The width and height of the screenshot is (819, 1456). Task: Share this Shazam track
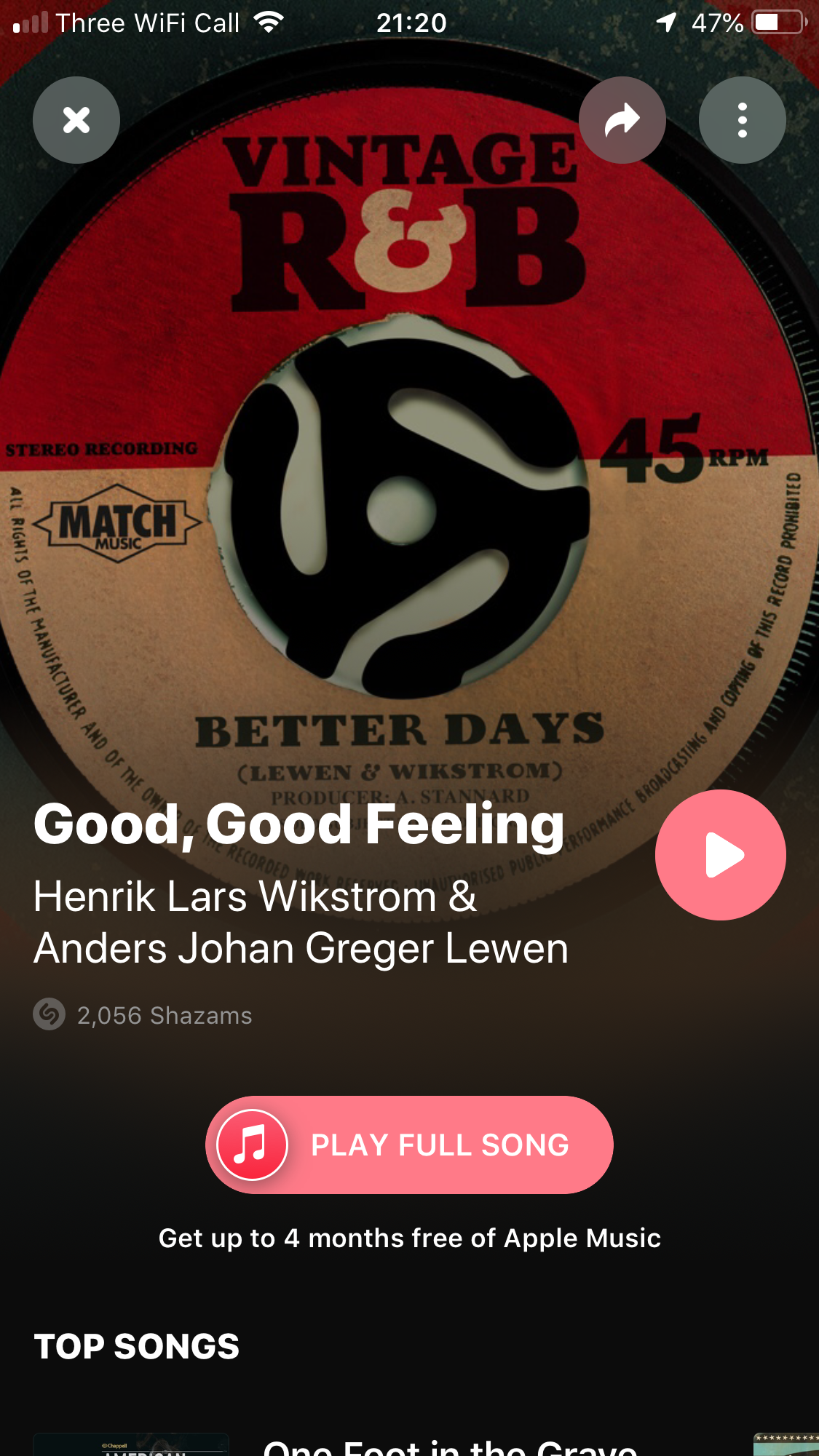[x=622, y=120]
